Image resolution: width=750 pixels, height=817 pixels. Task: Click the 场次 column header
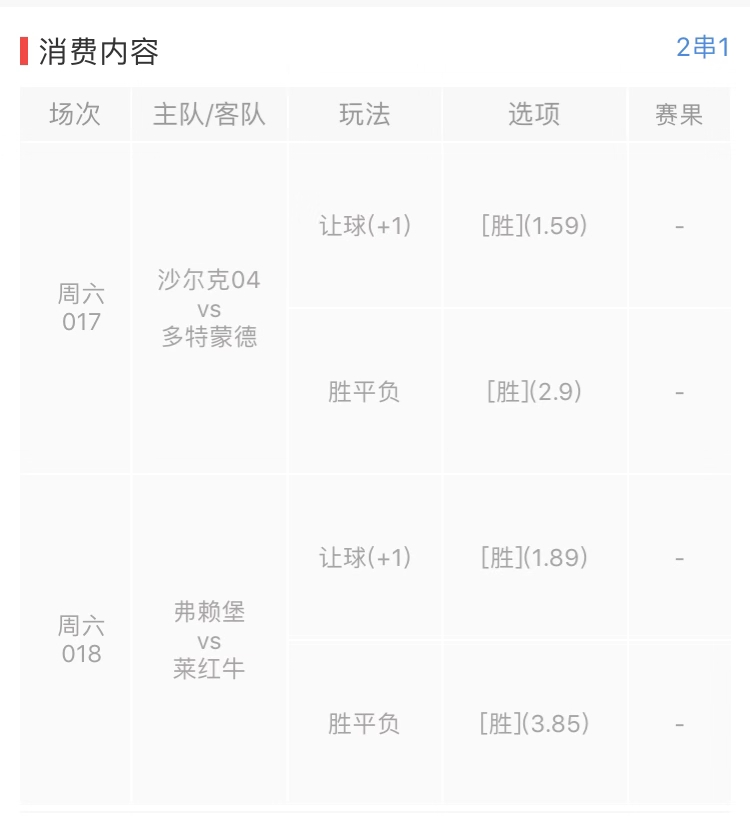[x=74, y=114]
